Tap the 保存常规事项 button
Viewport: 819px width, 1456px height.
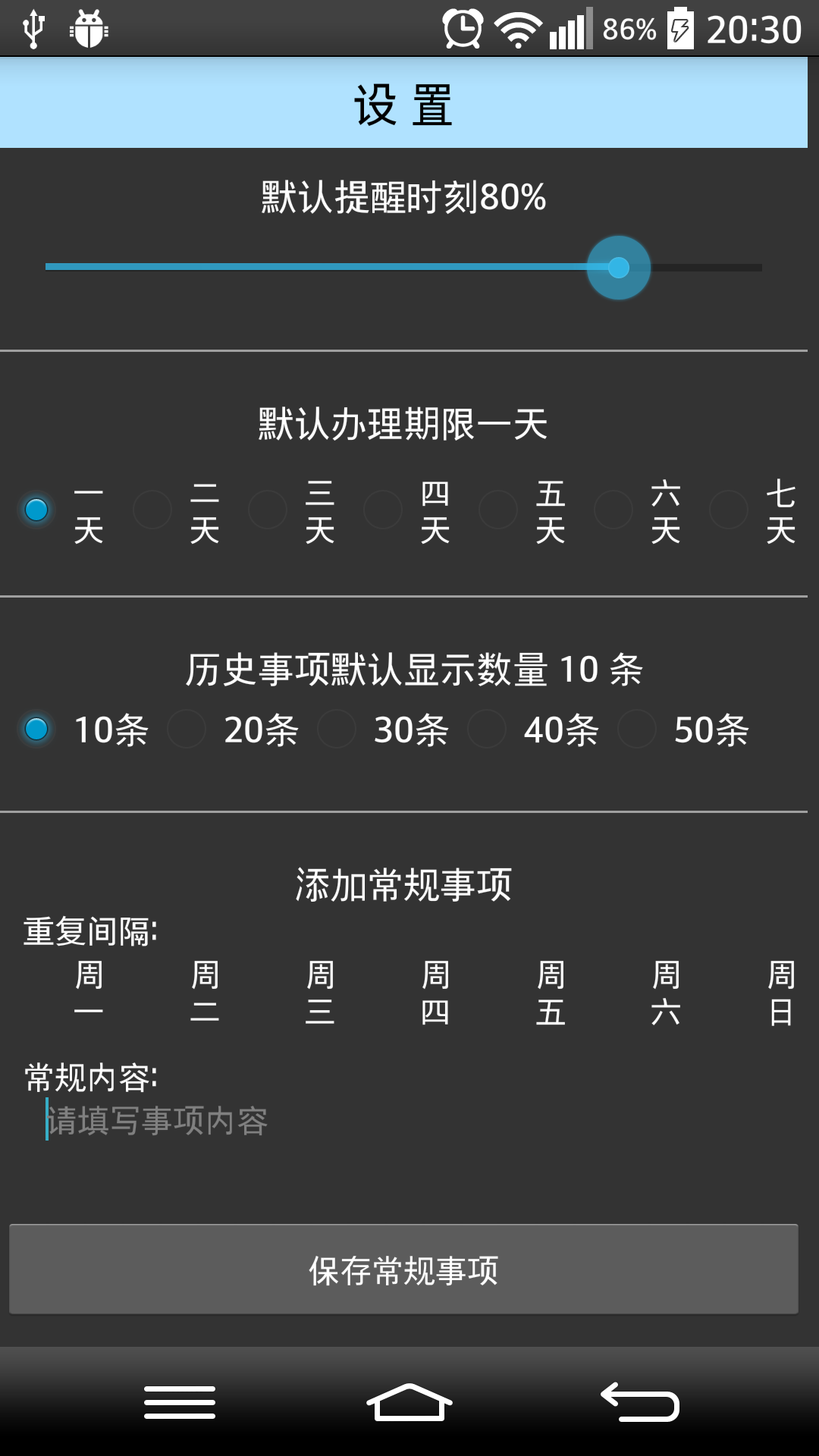pyautogui.click(x=403, y=1269)
